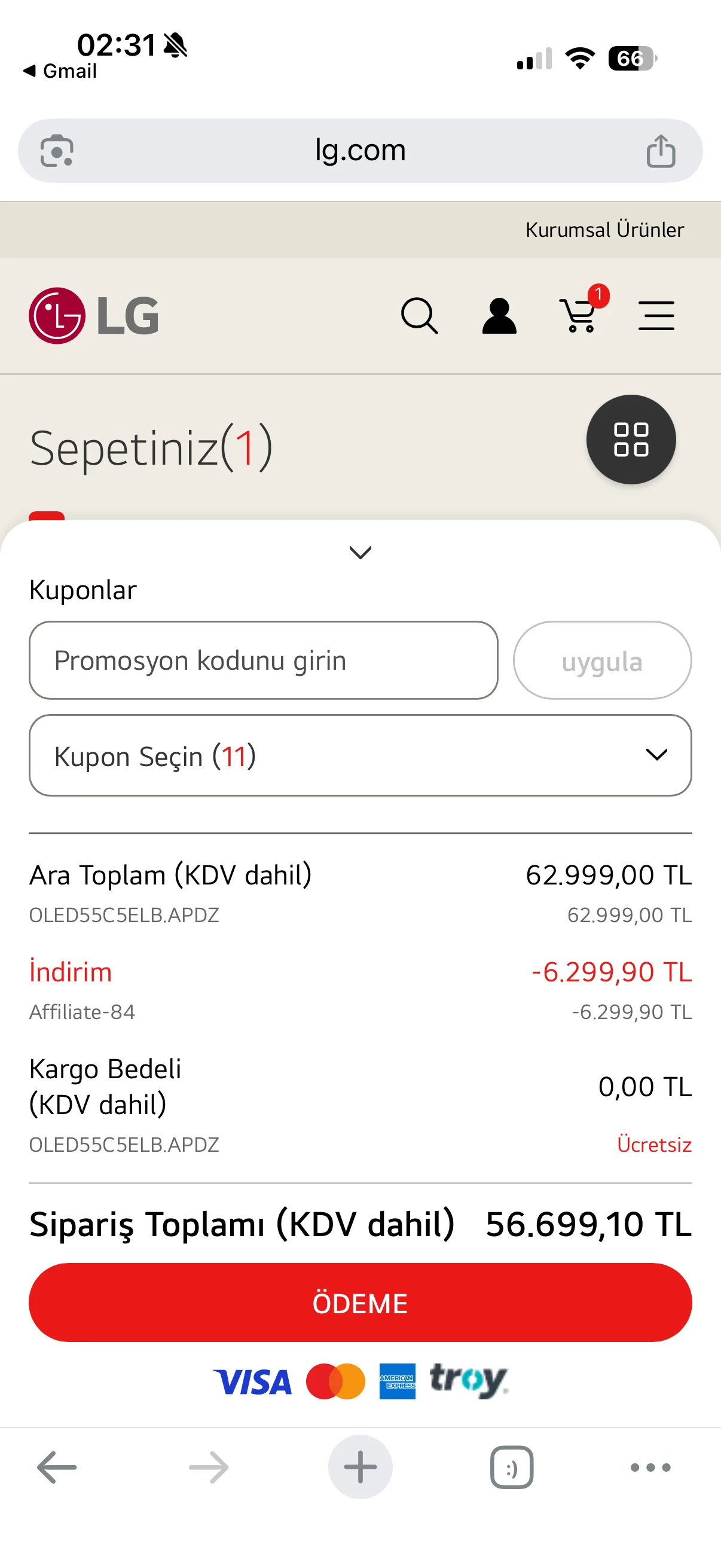Focus the promo code input field
The image size is (721, 1568).
click(263, 660)
